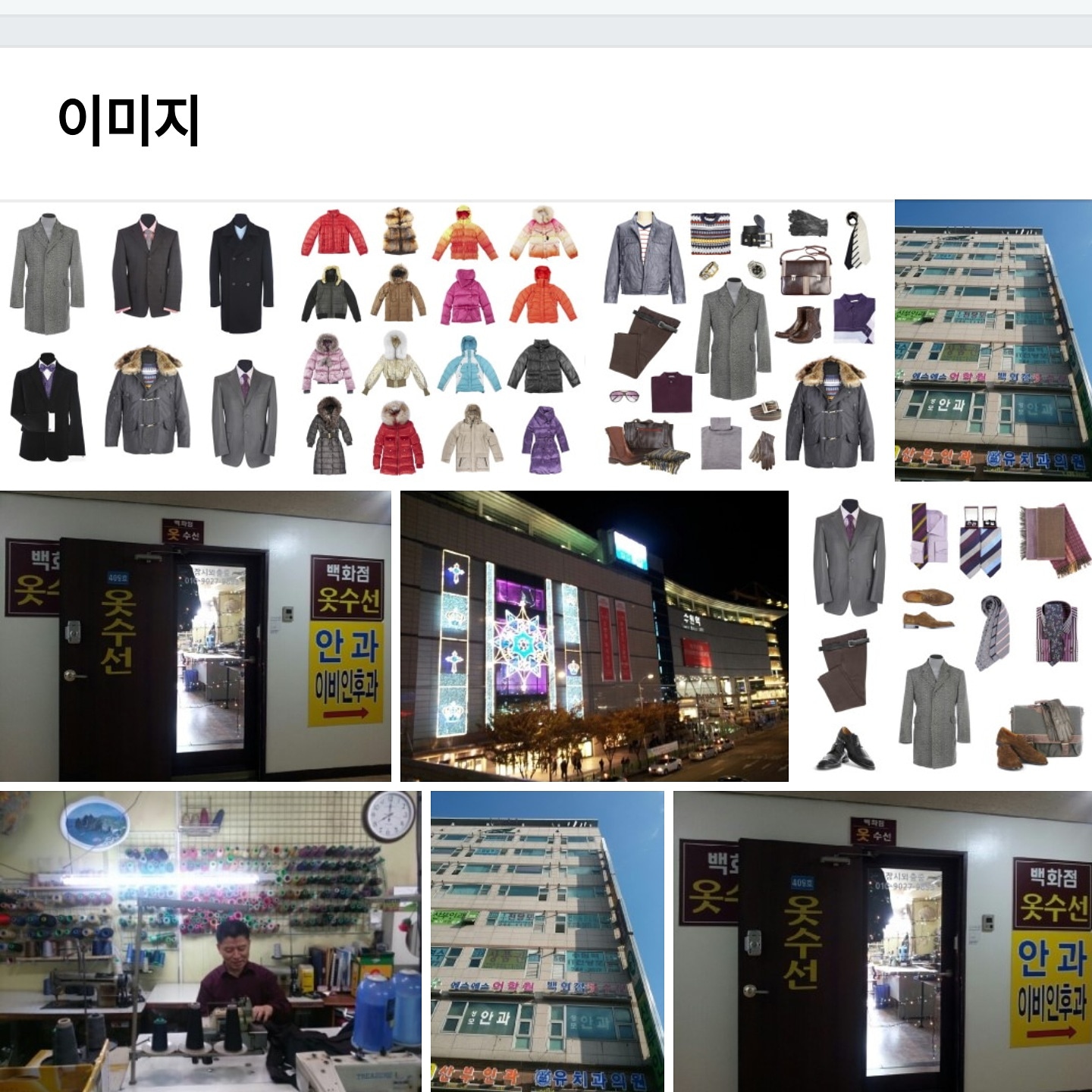This screenshot has width=1092, height=1092.
Task: Open the tailor at sewing machine photo
Action: [x=210, y=941]
